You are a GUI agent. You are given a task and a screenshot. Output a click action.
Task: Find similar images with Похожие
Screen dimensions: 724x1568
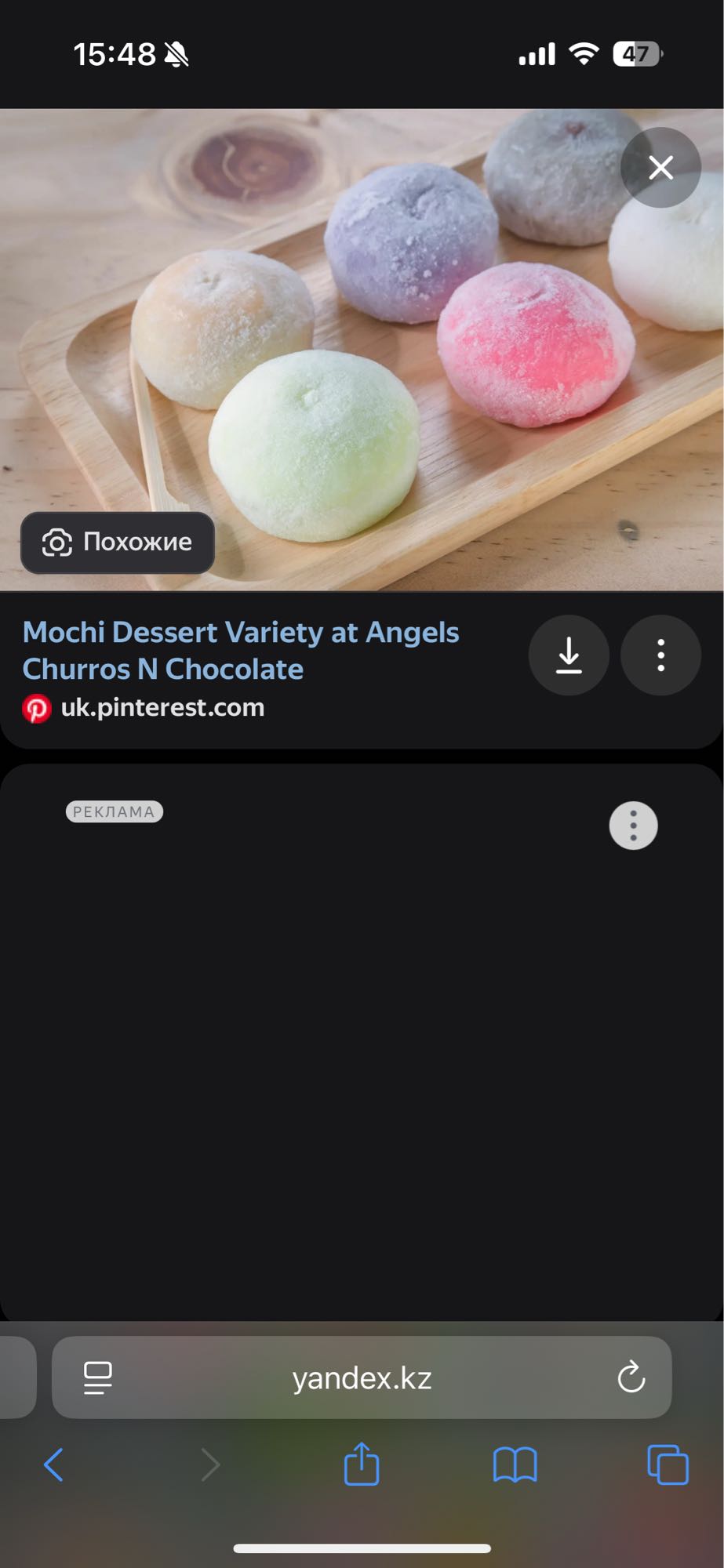click(118, 543)
